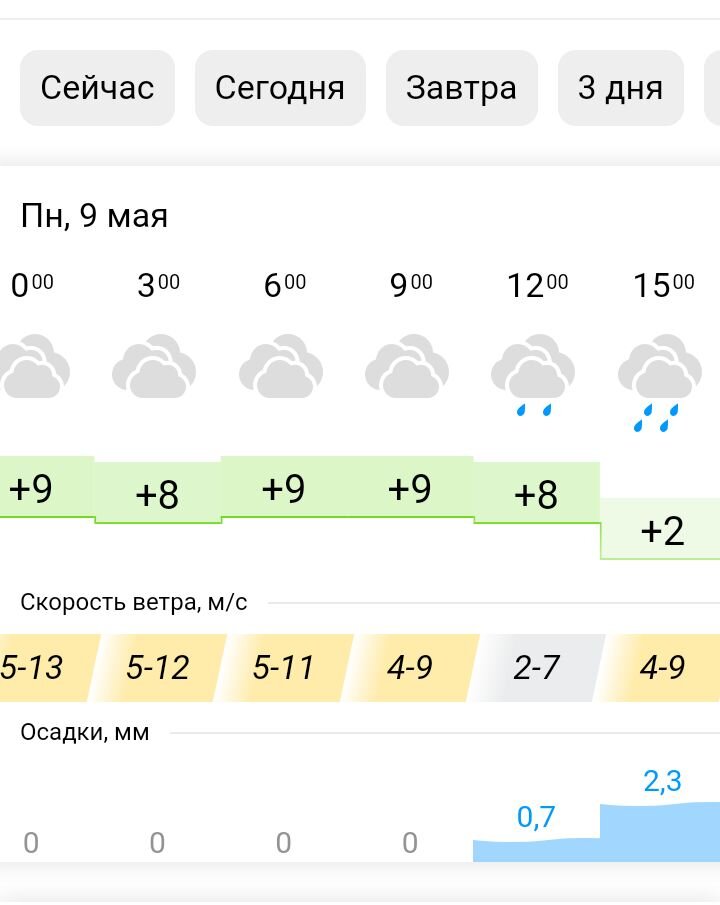Switch to the Сейчас forecast

[97, 88]
